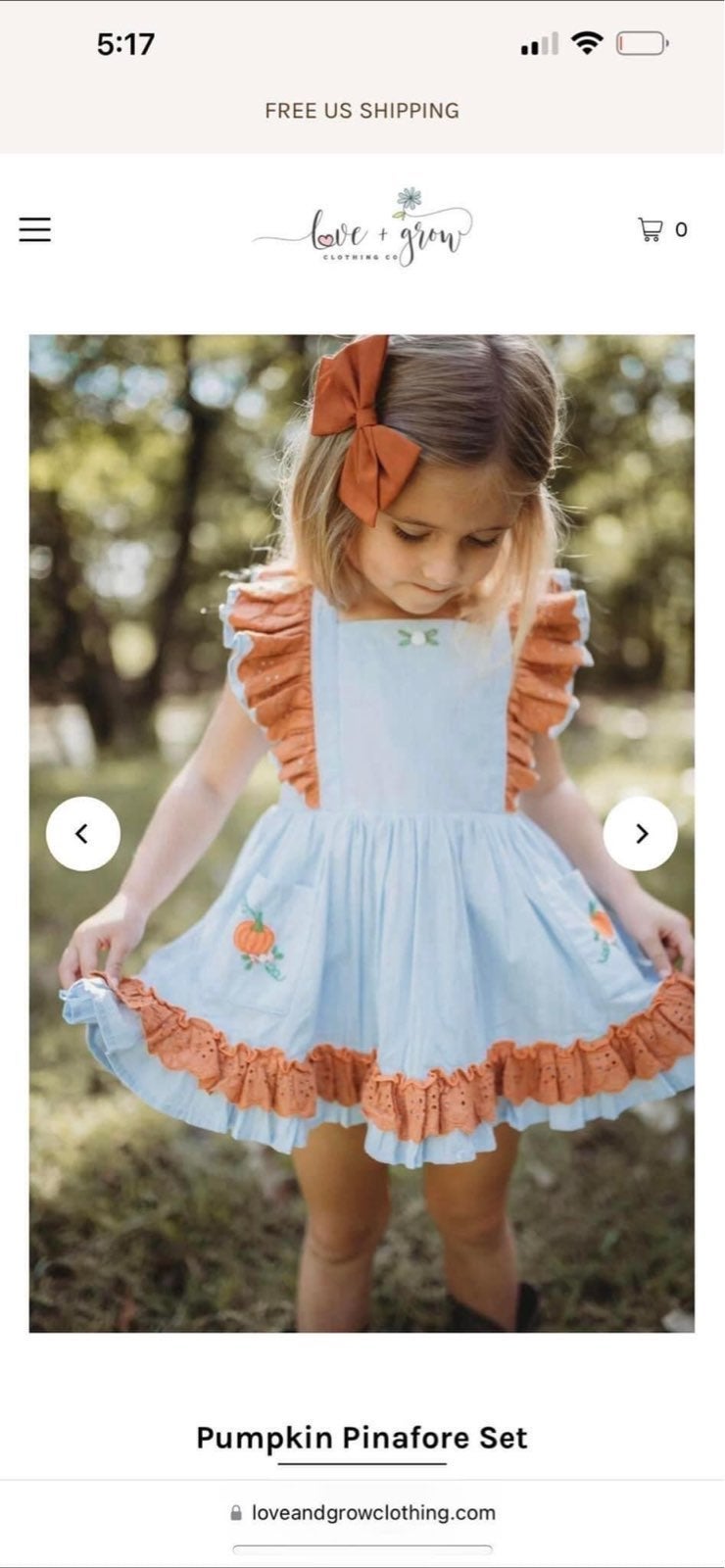The width and height of the screenshot is (725, 1568).
Task: Open the Pumpkin Pinafore Set product photo
Action: coord(362,834)
